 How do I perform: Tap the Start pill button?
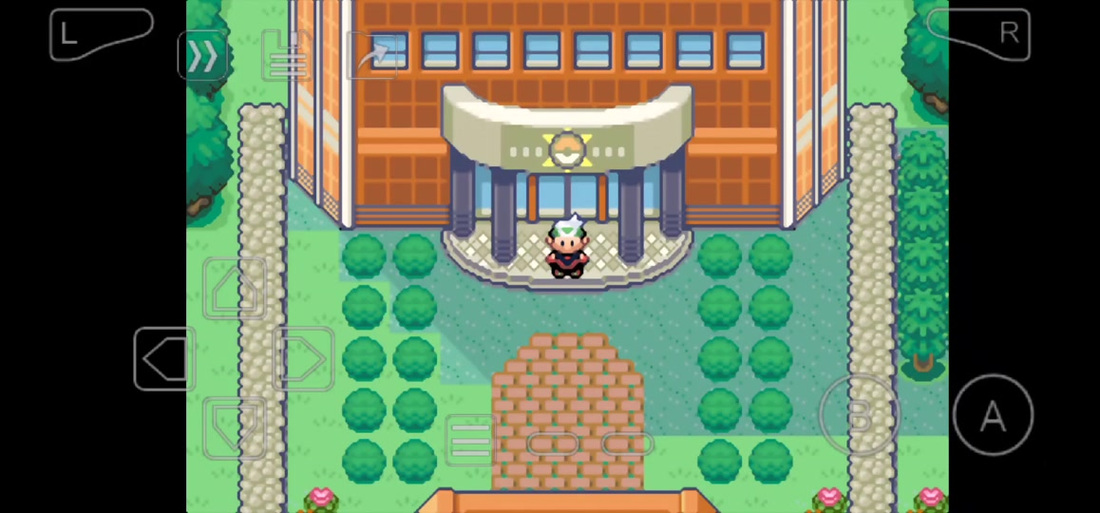click(x=628, y=443)
